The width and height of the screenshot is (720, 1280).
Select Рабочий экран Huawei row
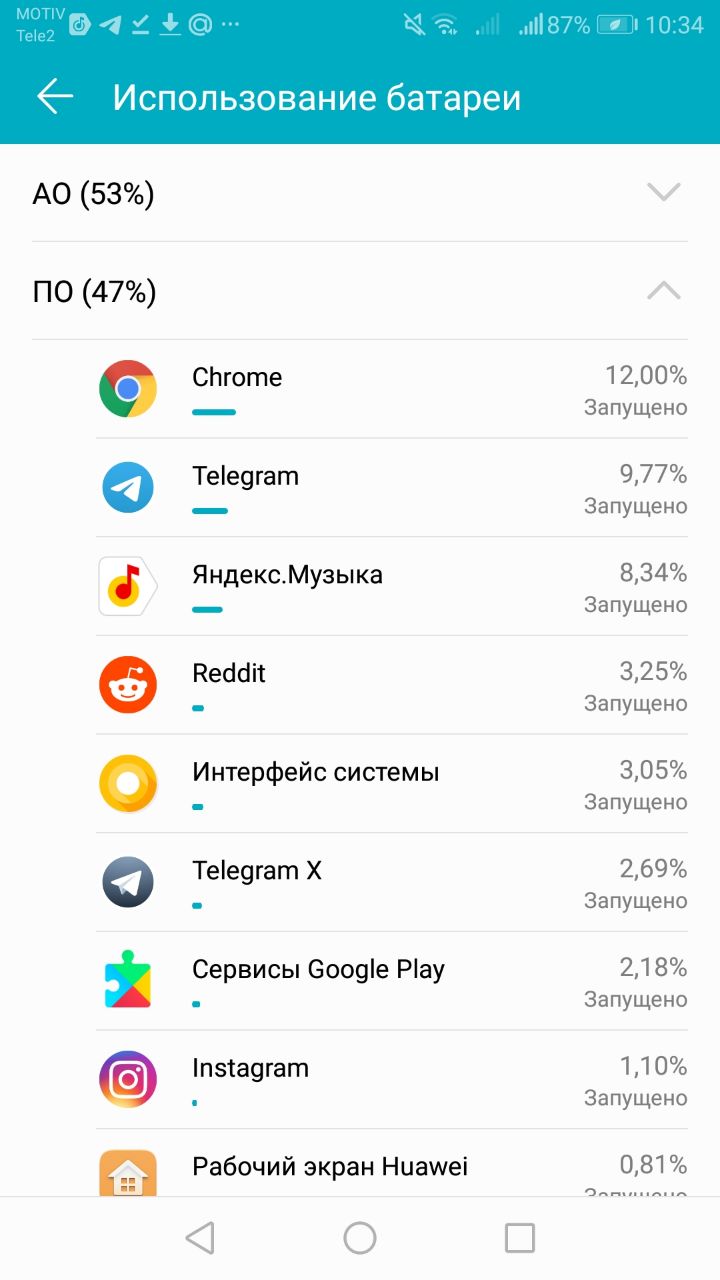click(x=390, y=1168)
